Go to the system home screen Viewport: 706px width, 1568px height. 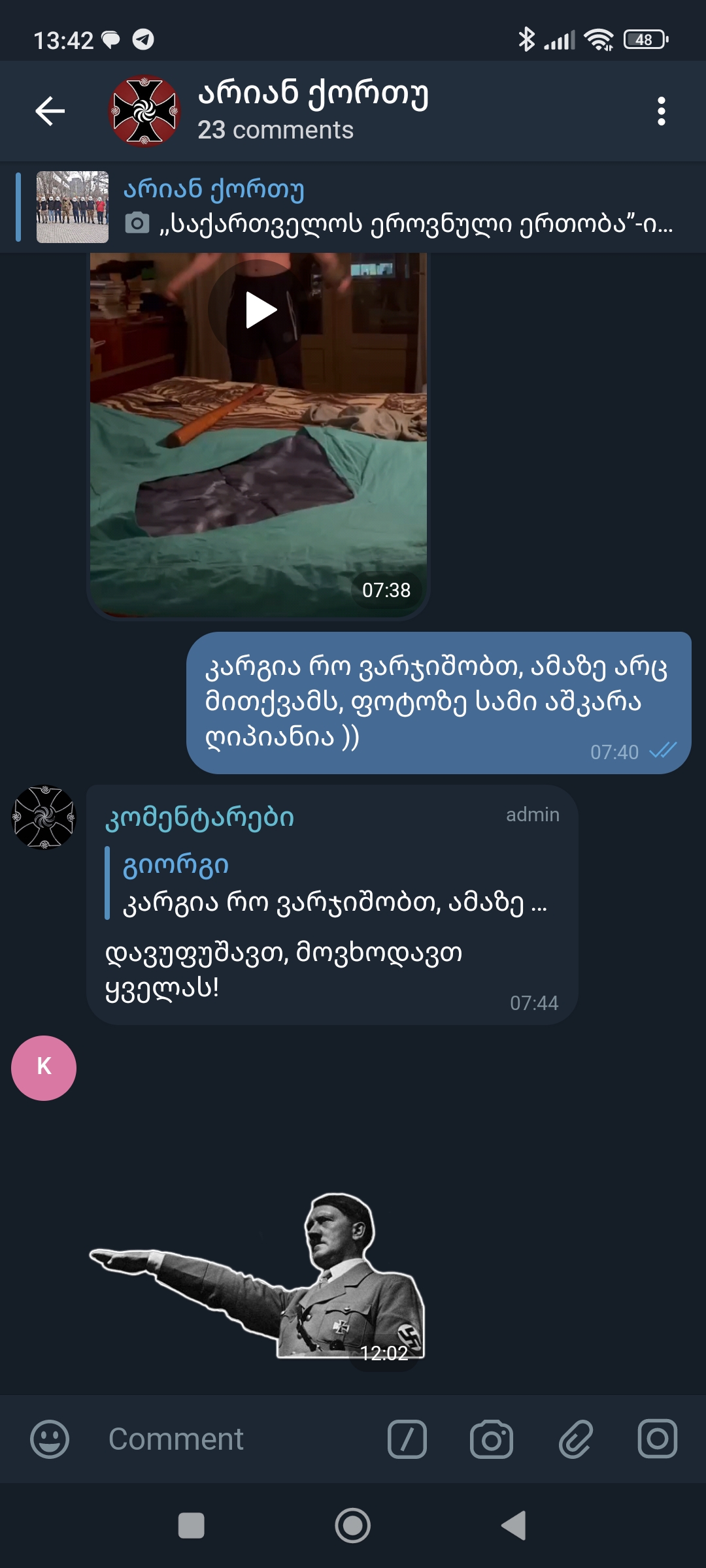[x=352, y=1526]
